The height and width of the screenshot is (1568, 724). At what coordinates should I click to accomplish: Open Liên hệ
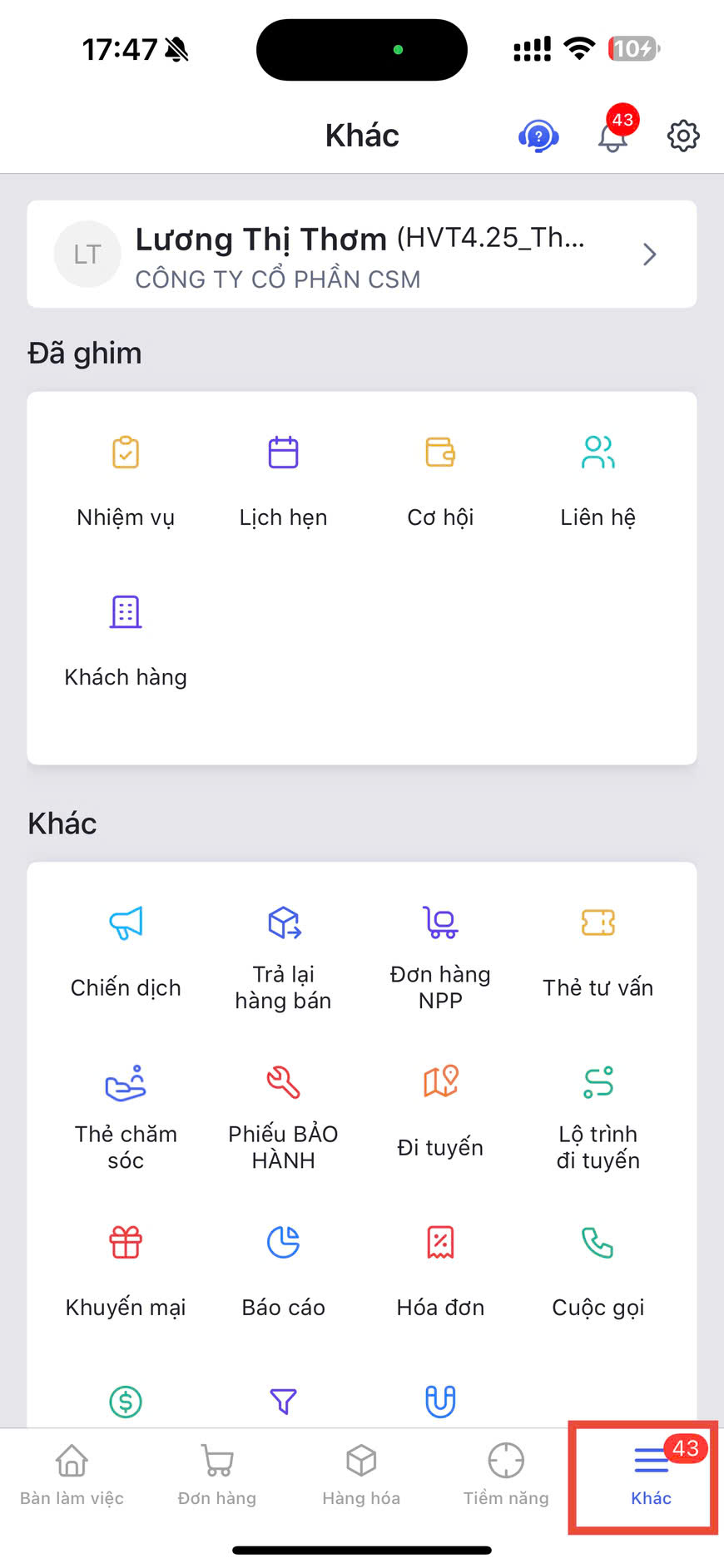tap(598, 477)
